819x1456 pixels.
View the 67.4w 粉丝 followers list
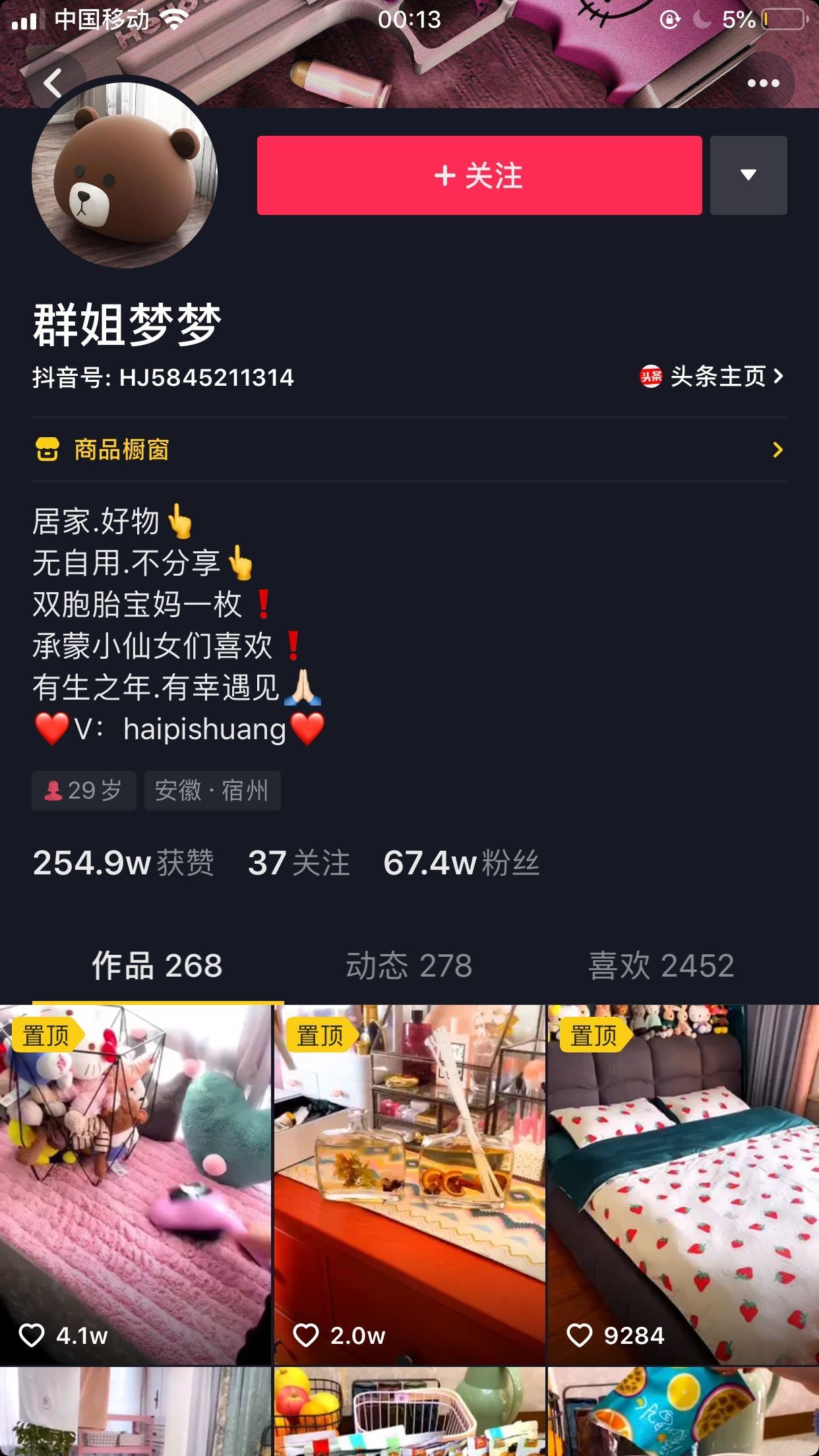(461, 863)
